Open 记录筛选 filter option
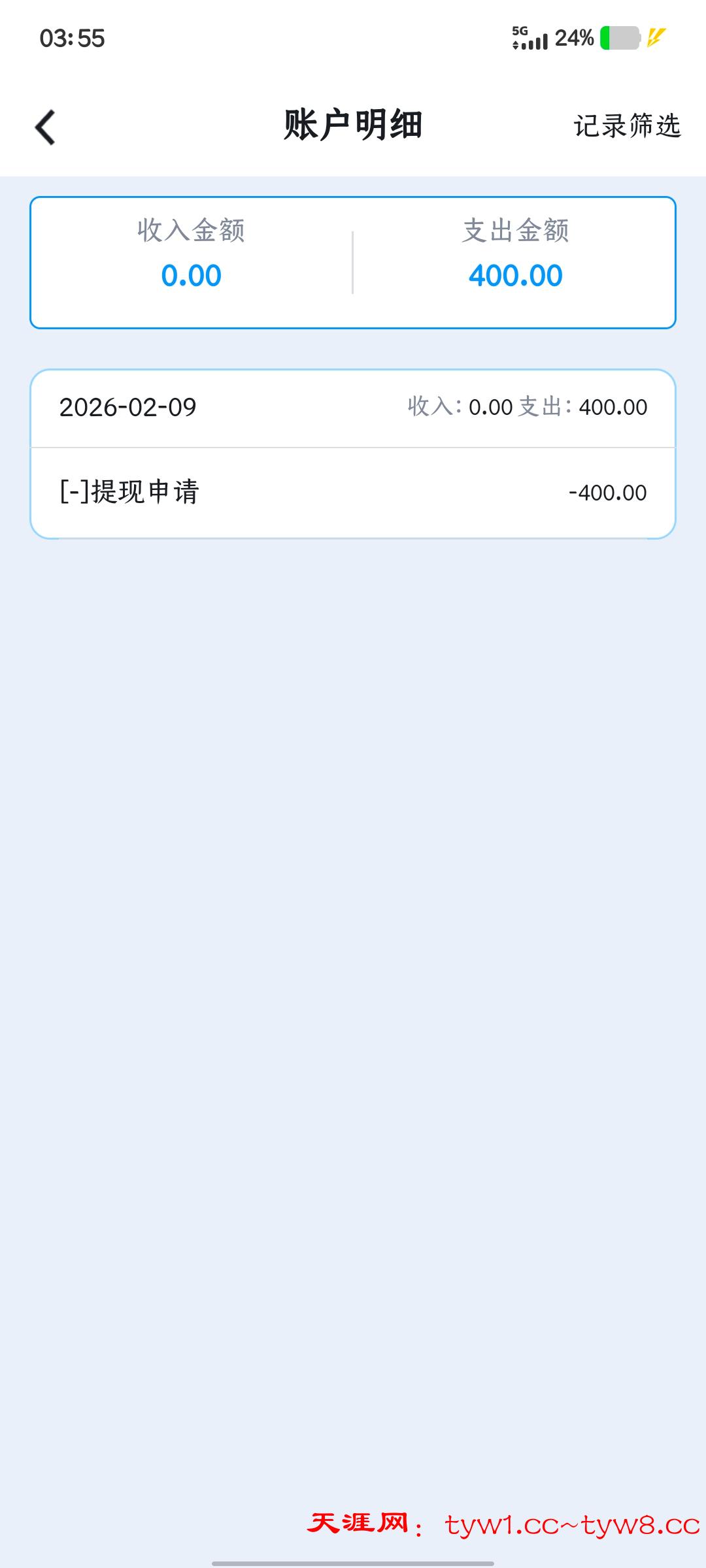 coord(627,126)
